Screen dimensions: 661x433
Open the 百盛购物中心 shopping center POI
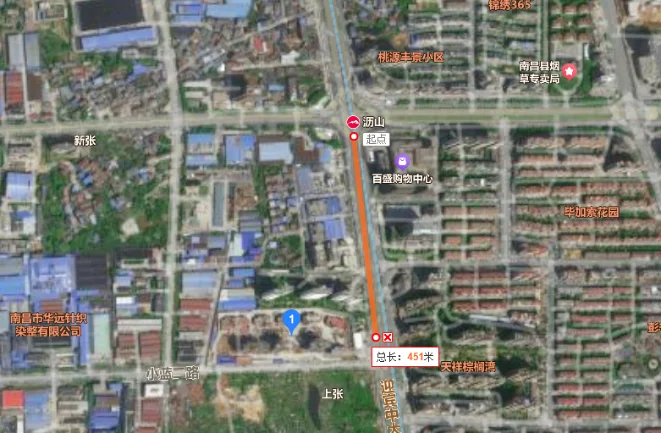pyautogui.click(x=403, y=161)
